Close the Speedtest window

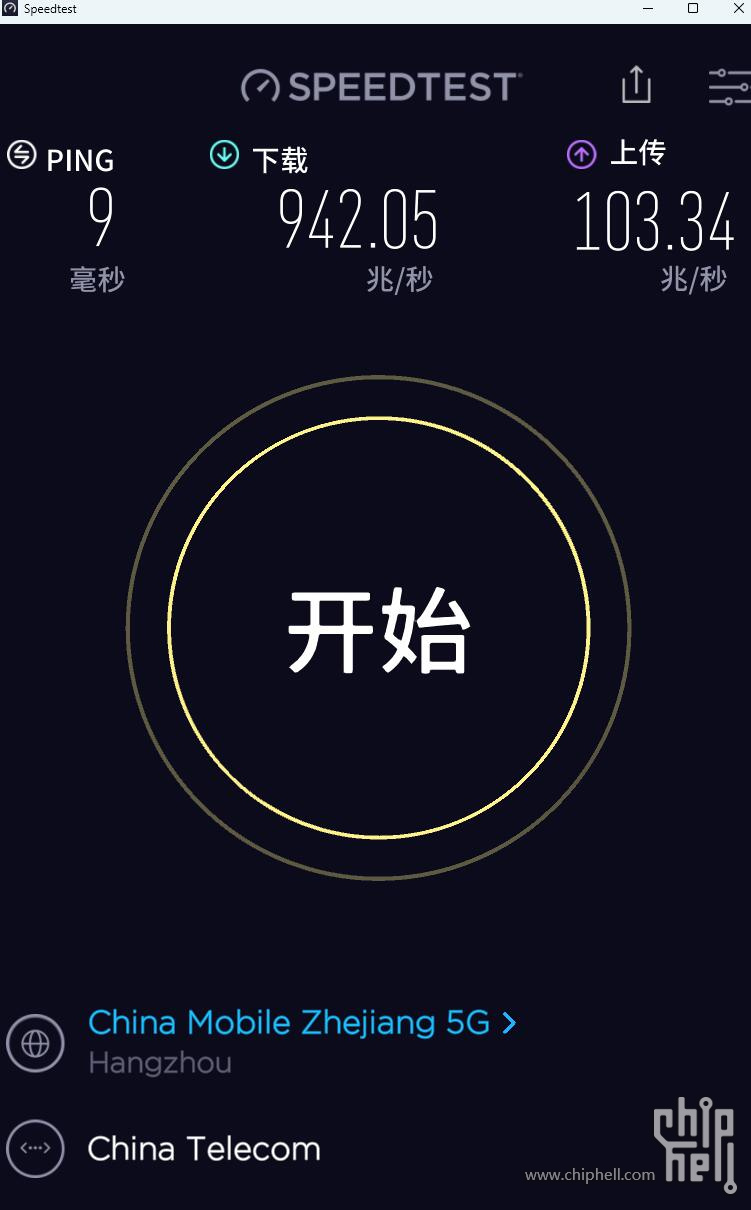click(735, 9)
